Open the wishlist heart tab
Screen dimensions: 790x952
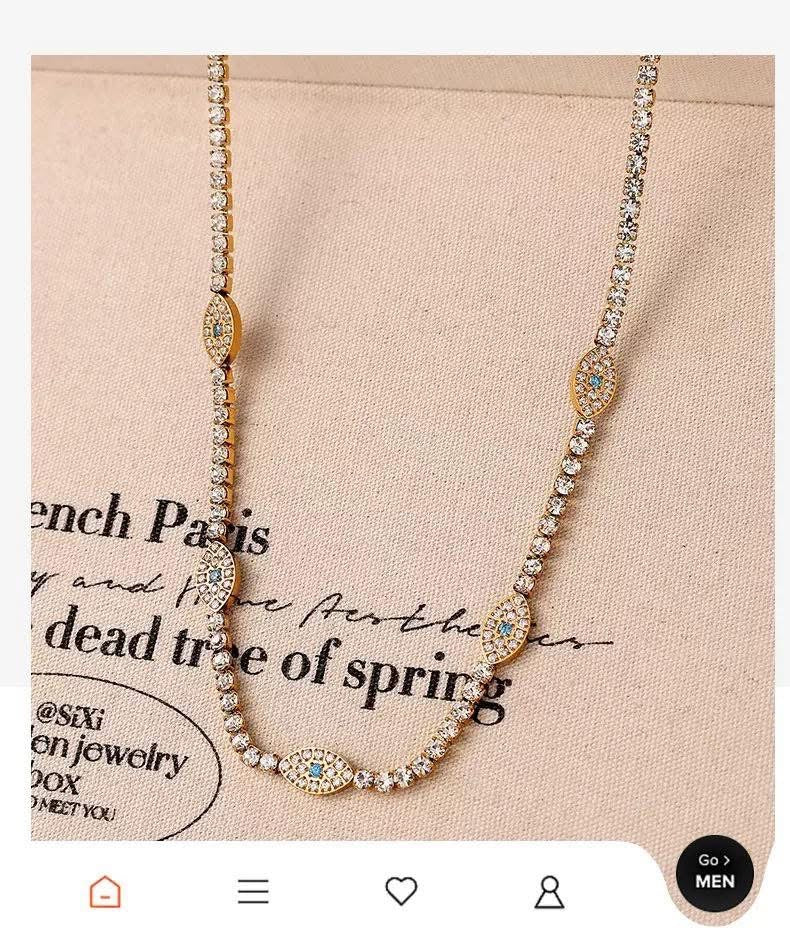click(401, 890)
